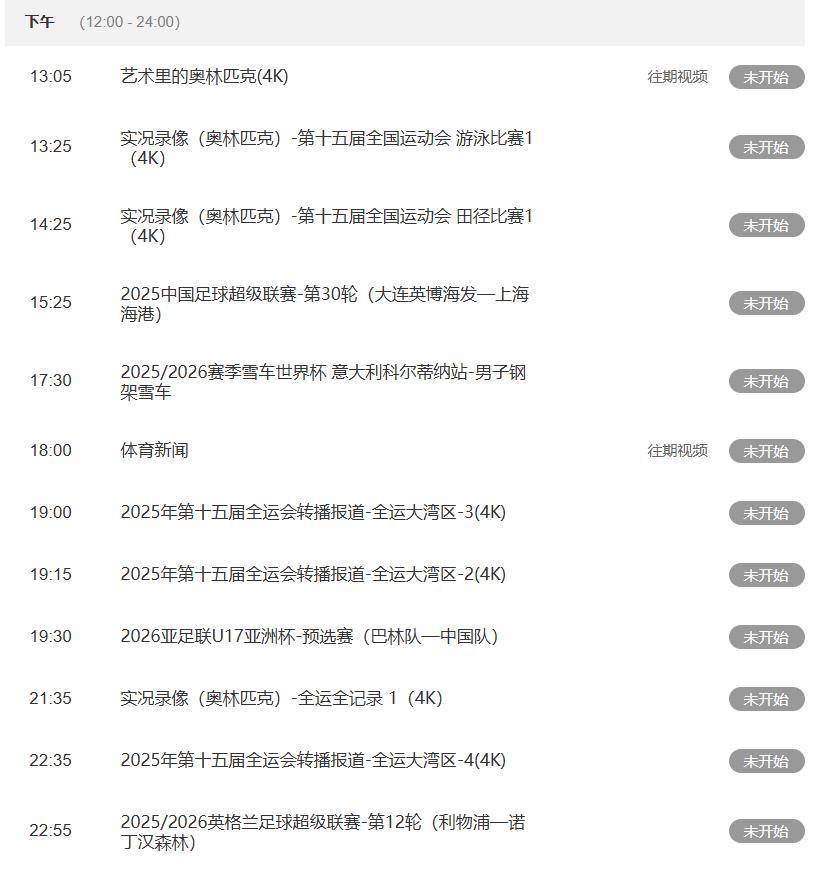Tap 未开始 for 全运大湾区-4(4K)
Image resolution: width=839 pixels, height=872 pixels.
[766, 761]
